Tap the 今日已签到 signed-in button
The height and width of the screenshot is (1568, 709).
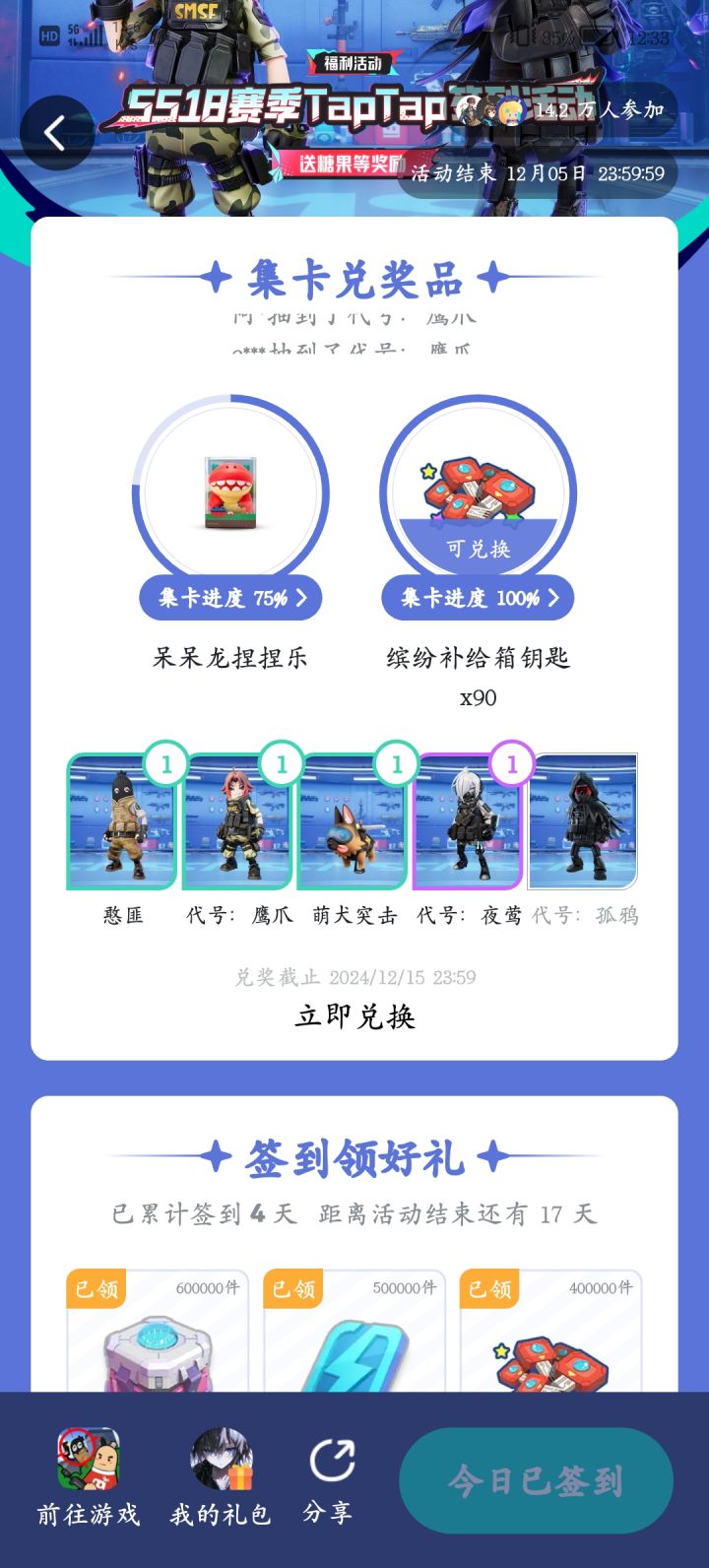pyautogui.click(x=536, y=1480)
